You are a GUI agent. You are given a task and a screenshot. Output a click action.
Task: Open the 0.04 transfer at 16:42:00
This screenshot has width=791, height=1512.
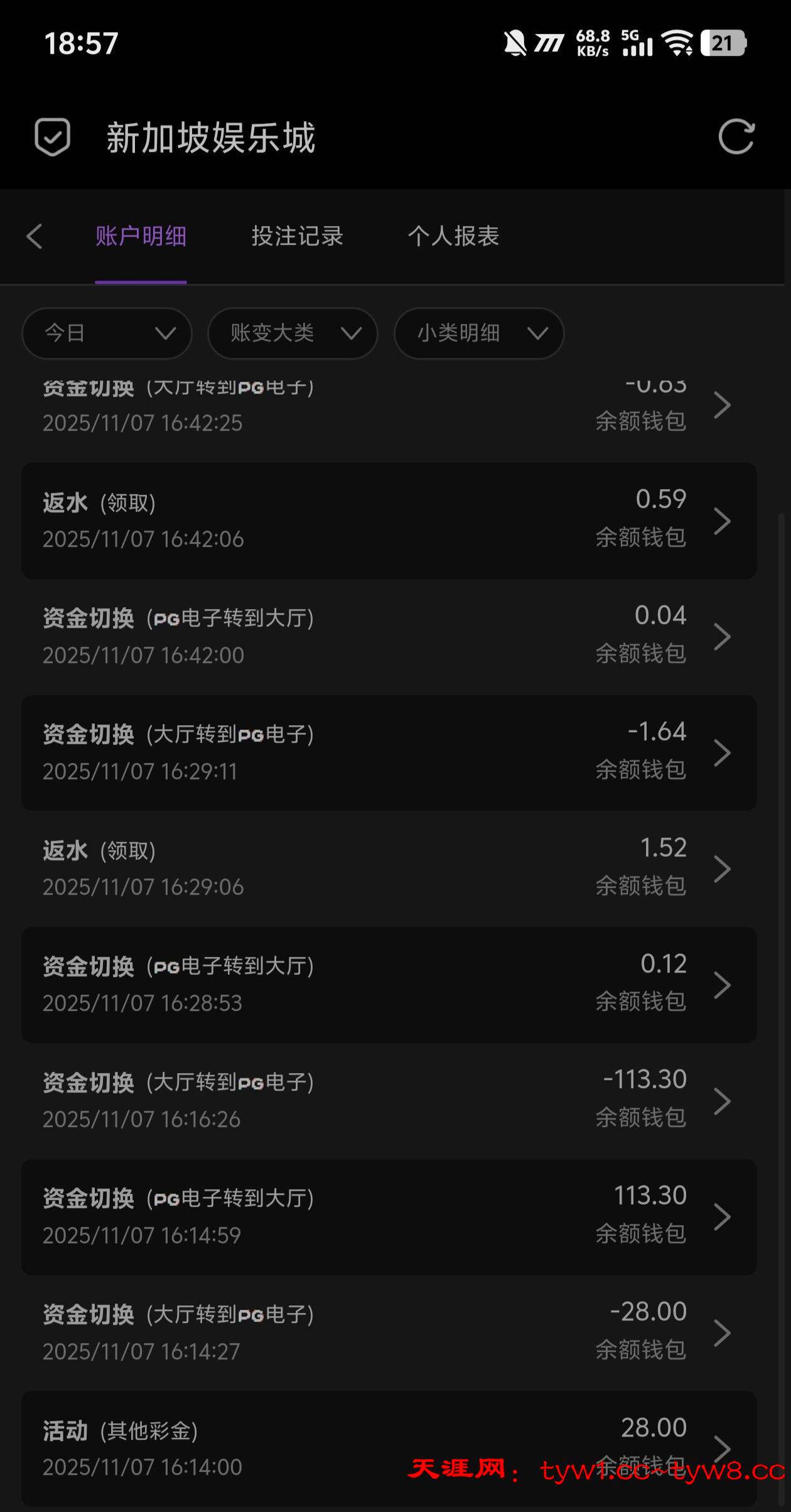coord(389,637)
